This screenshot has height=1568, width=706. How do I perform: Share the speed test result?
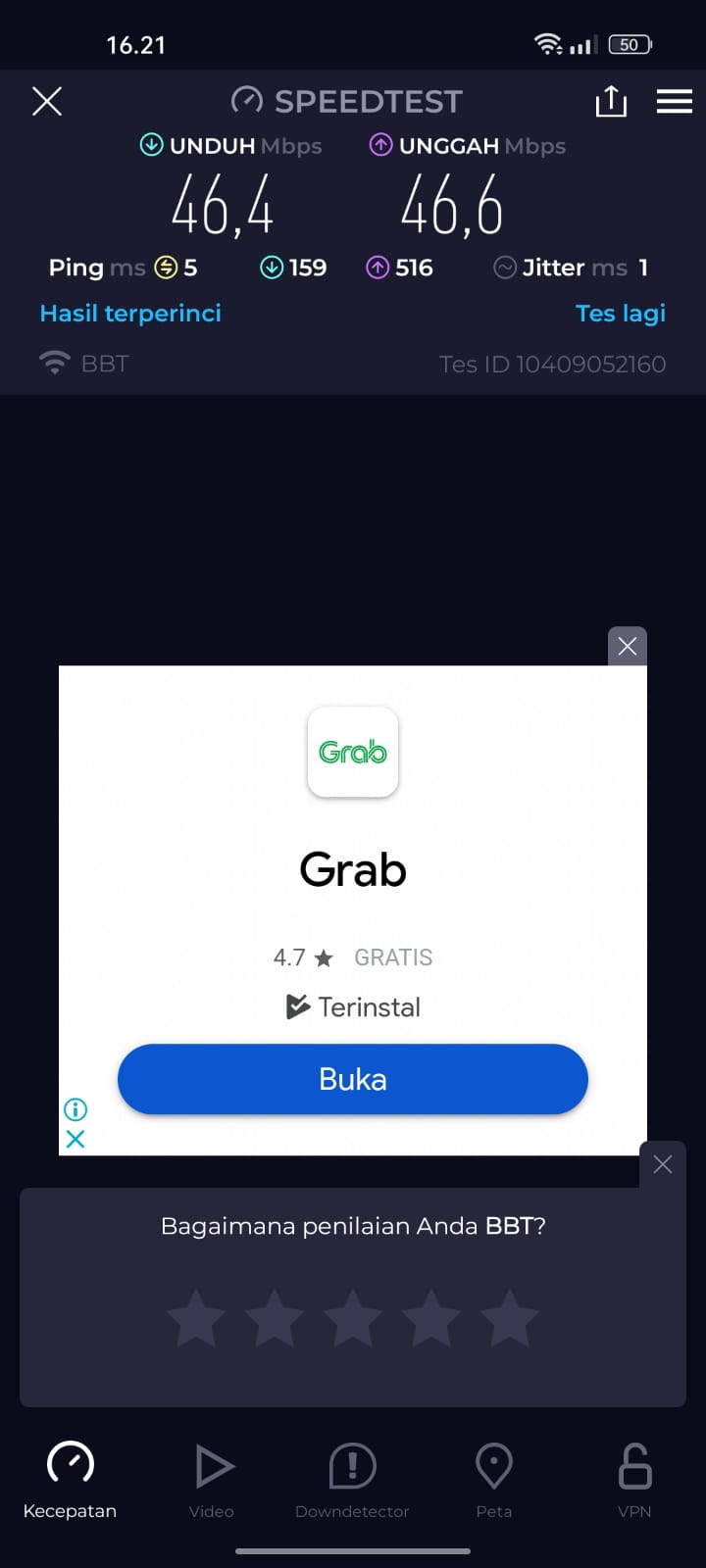click(x=611, y=101)
